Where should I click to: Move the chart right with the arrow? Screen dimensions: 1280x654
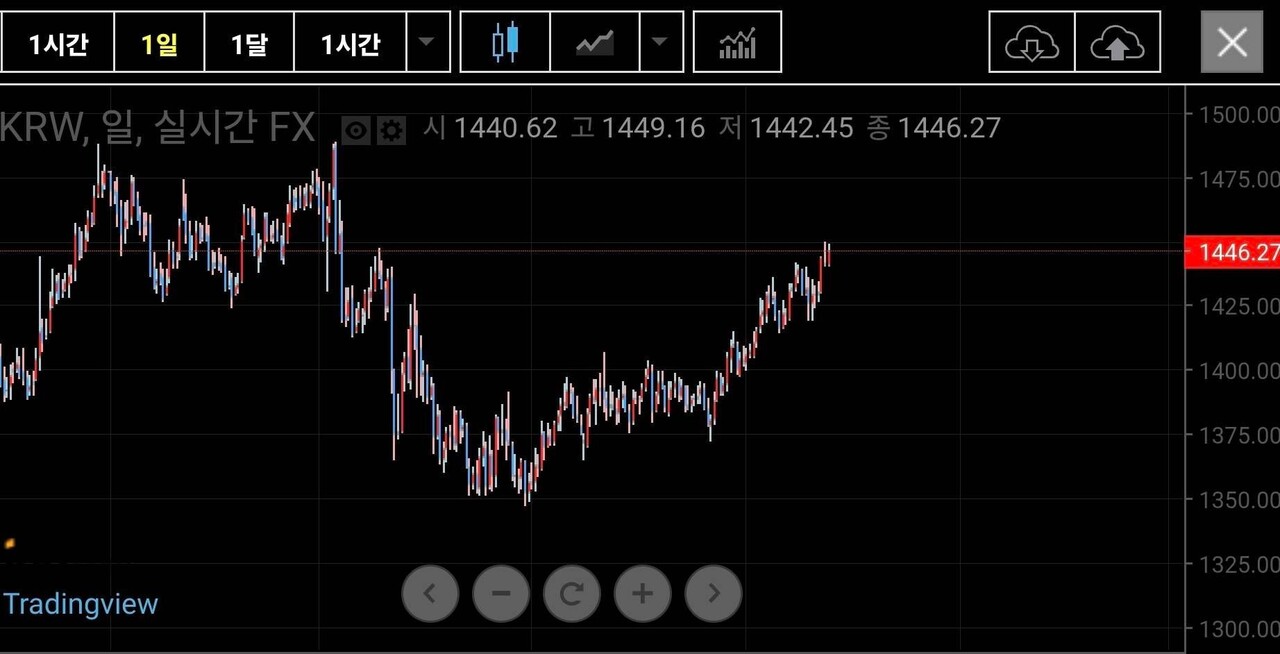[713, 593]
